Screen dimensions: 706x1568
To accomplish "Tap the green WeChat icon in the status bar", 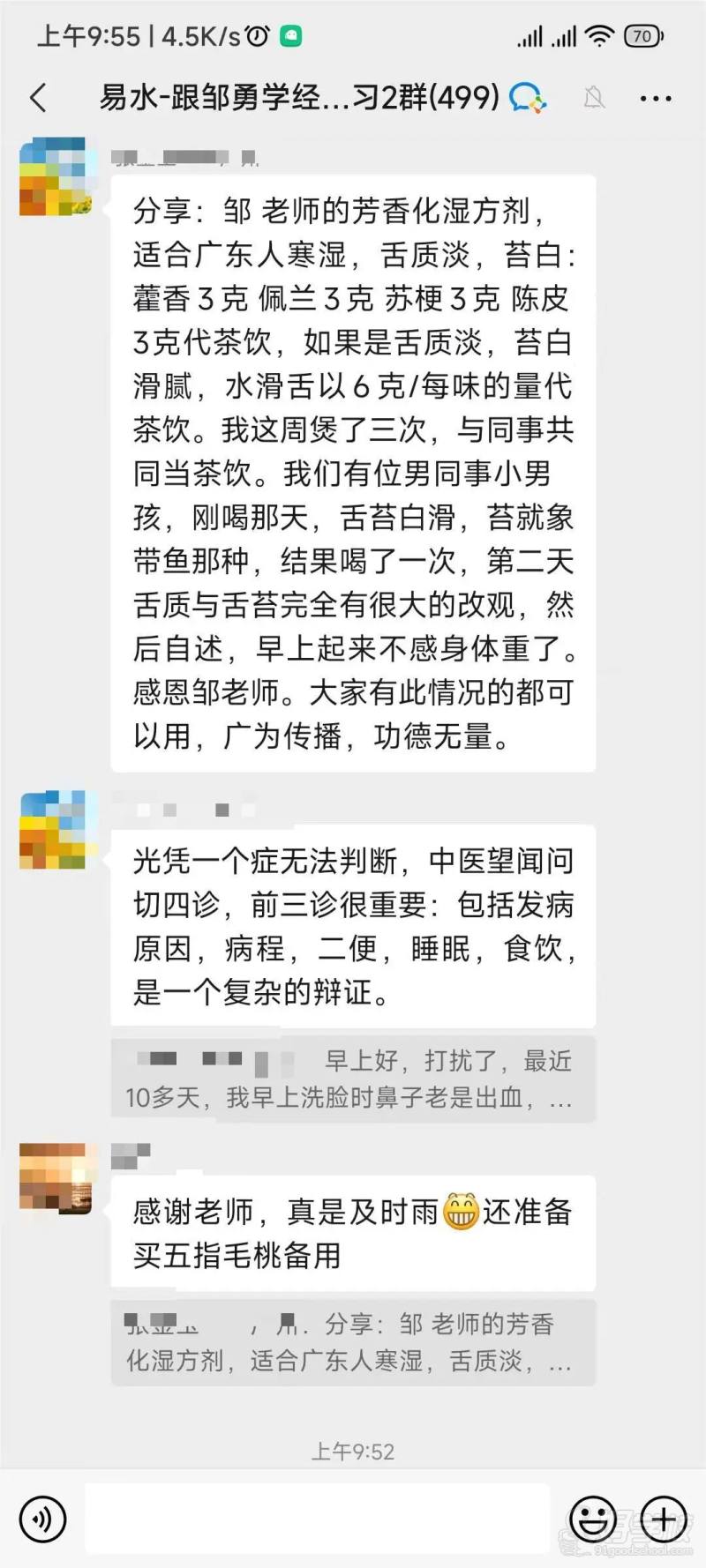I will pyautogui.click(x=293, y=36).
